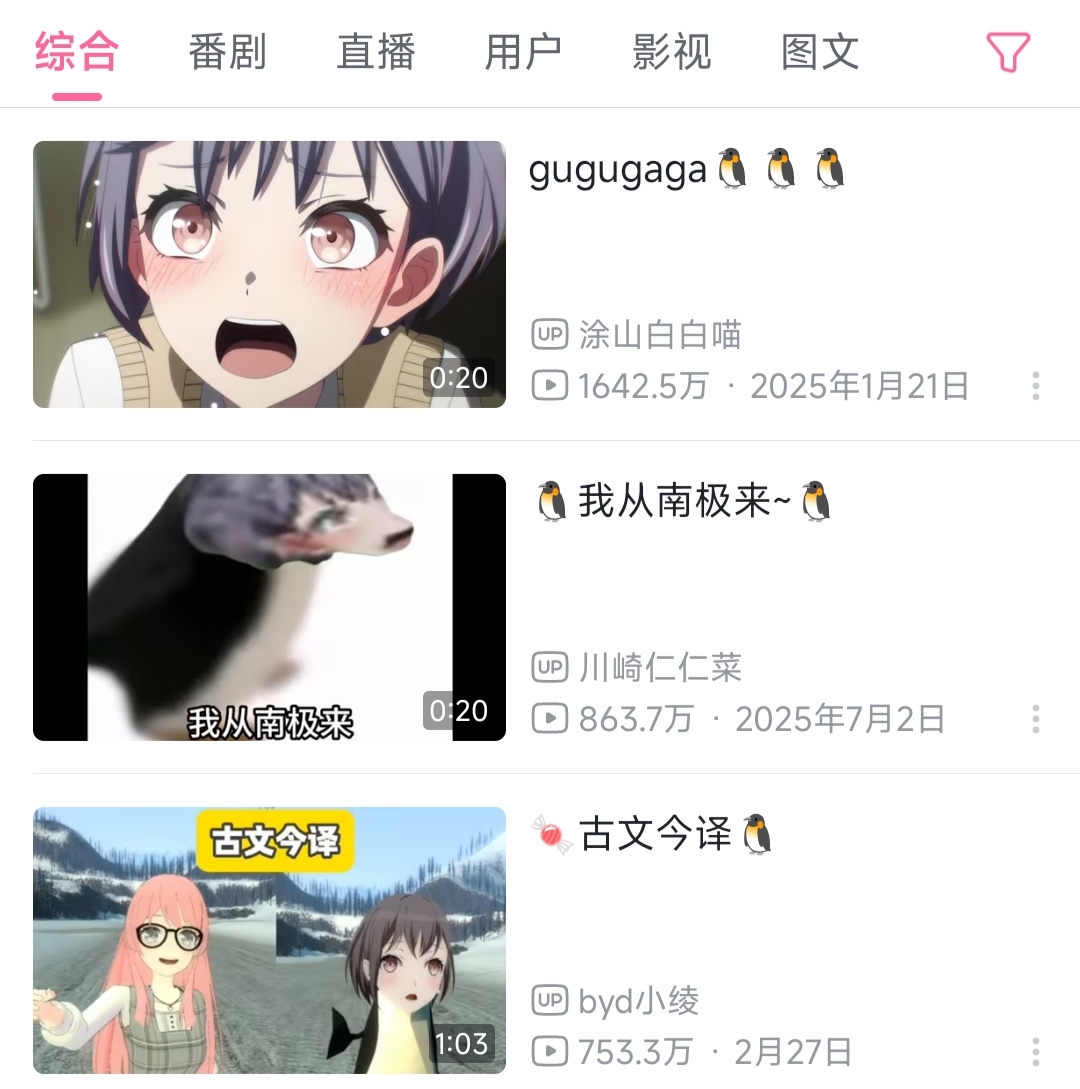The height and width of the screenshot is (1089, 1080).
Task: Switch to the 直播 tab
Action: [375, 52]
